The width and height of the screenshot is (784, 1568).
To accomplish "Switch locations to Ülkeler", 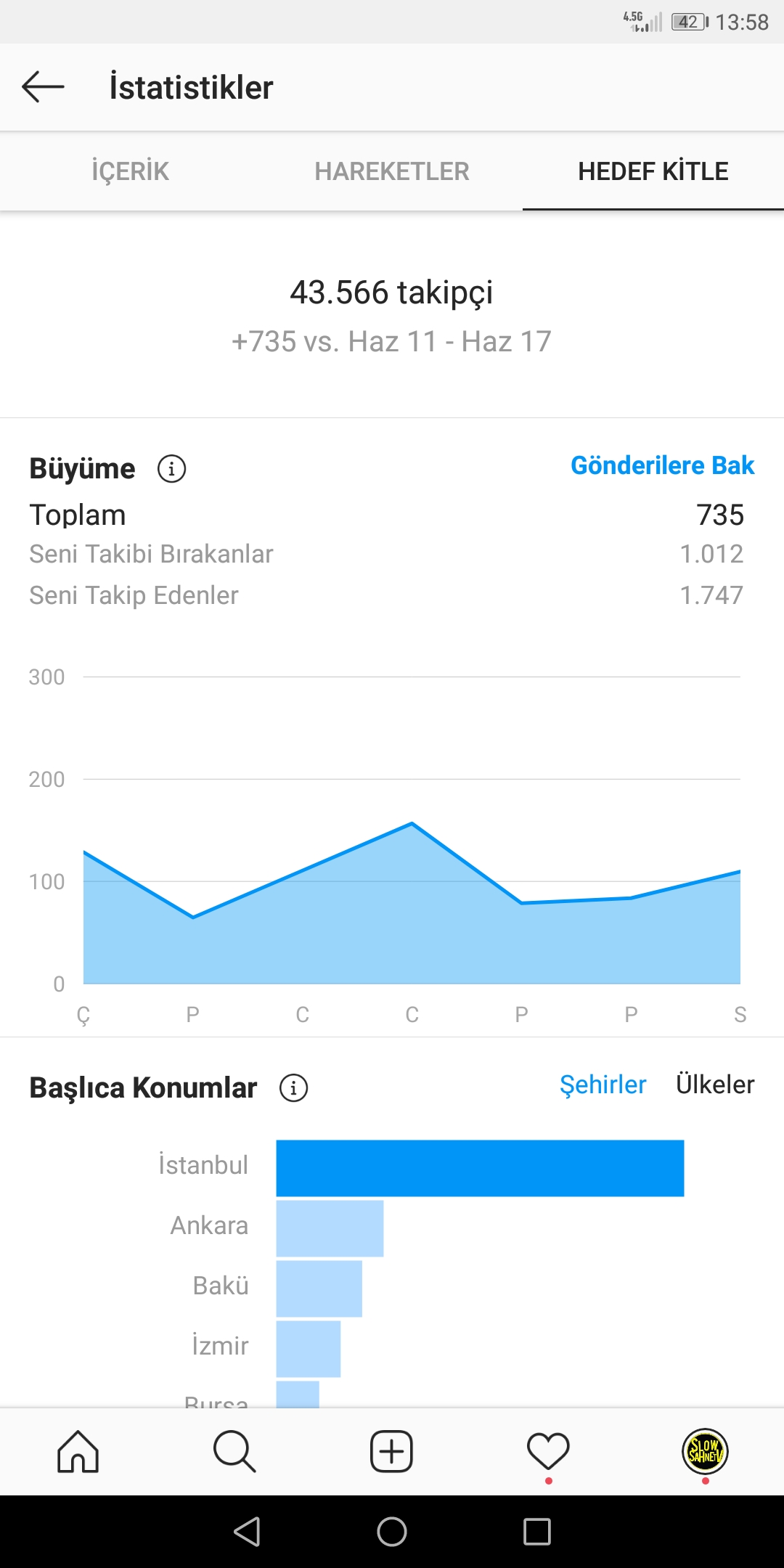I will (715, 1085).
